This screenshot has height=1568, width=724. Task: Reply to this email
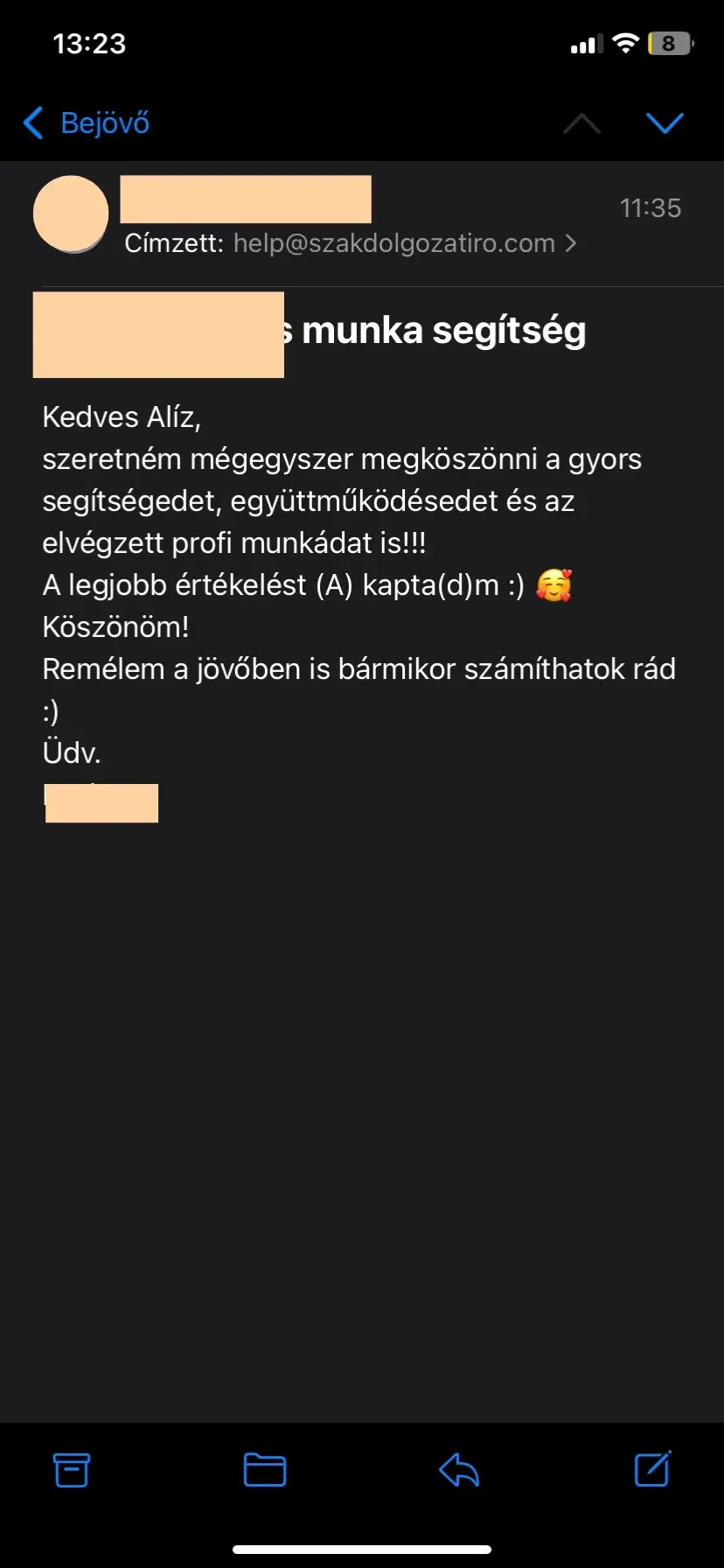[x=459, y=1469]
